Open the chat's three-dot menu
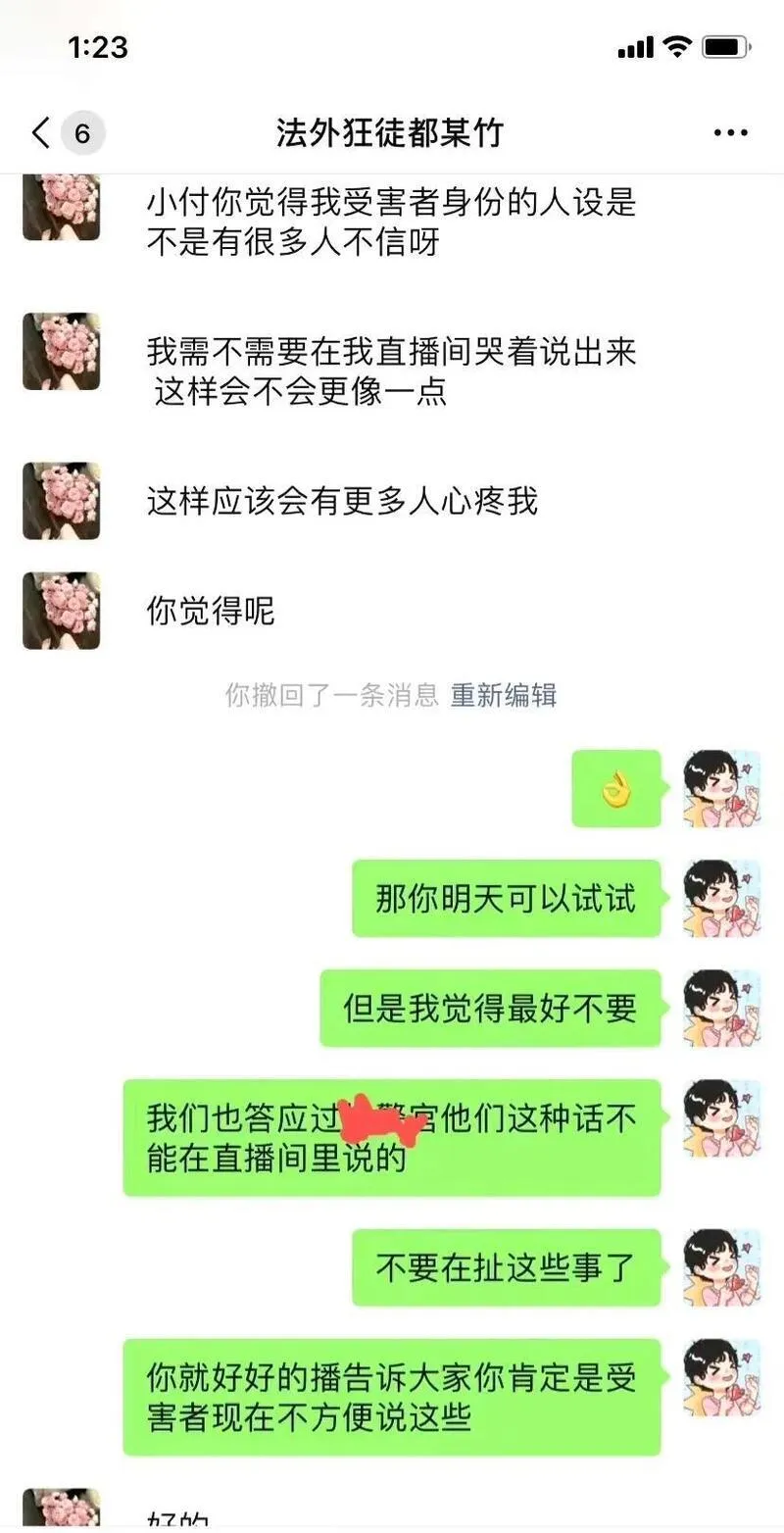The width and height of the screenshot is (784, 1533). pyautogui.click(x=731, y=133)
